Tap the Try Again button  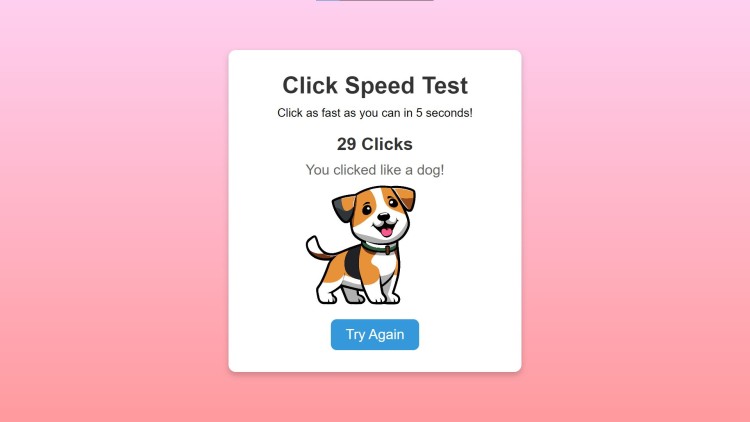(x=374, y=335)
